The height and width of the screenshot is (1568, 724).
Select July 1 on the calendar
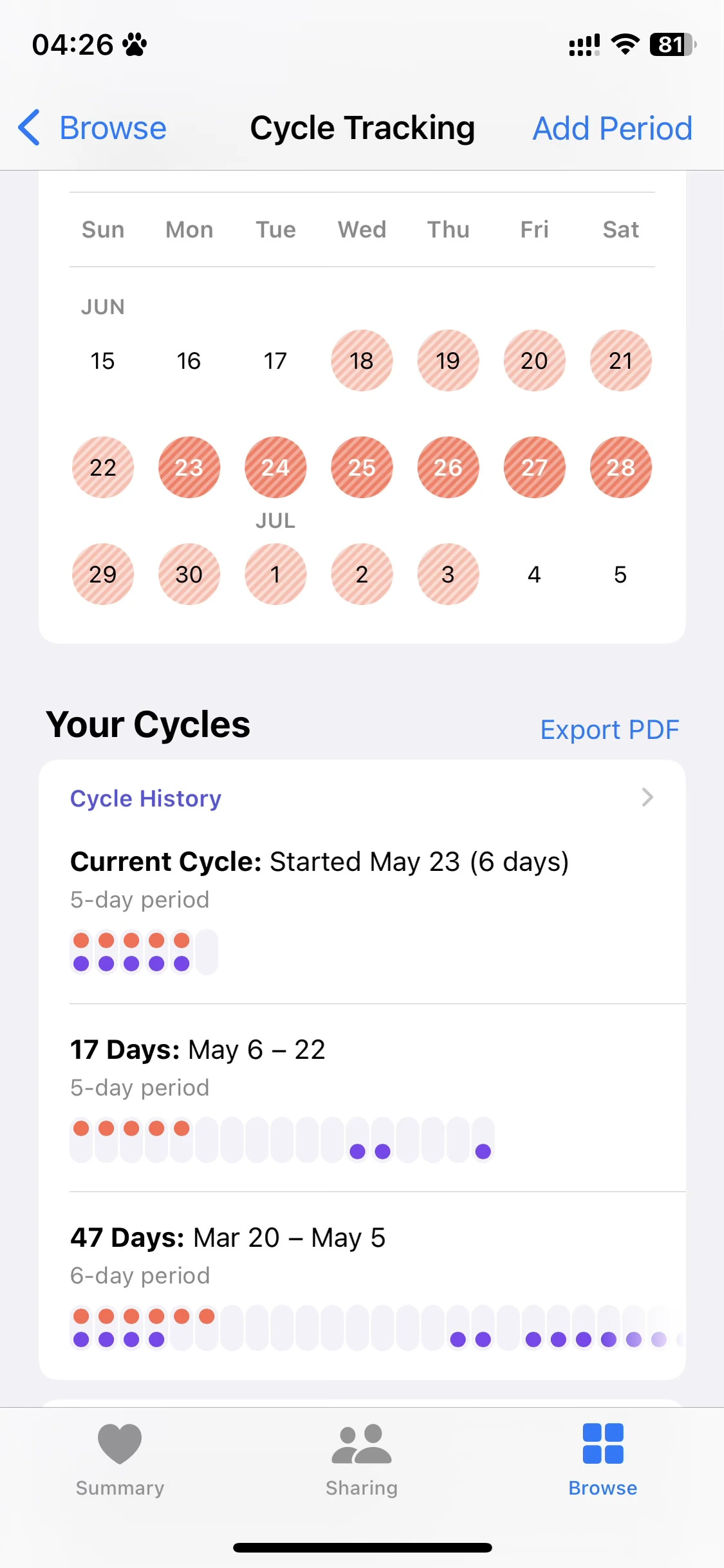click(275, 574)
